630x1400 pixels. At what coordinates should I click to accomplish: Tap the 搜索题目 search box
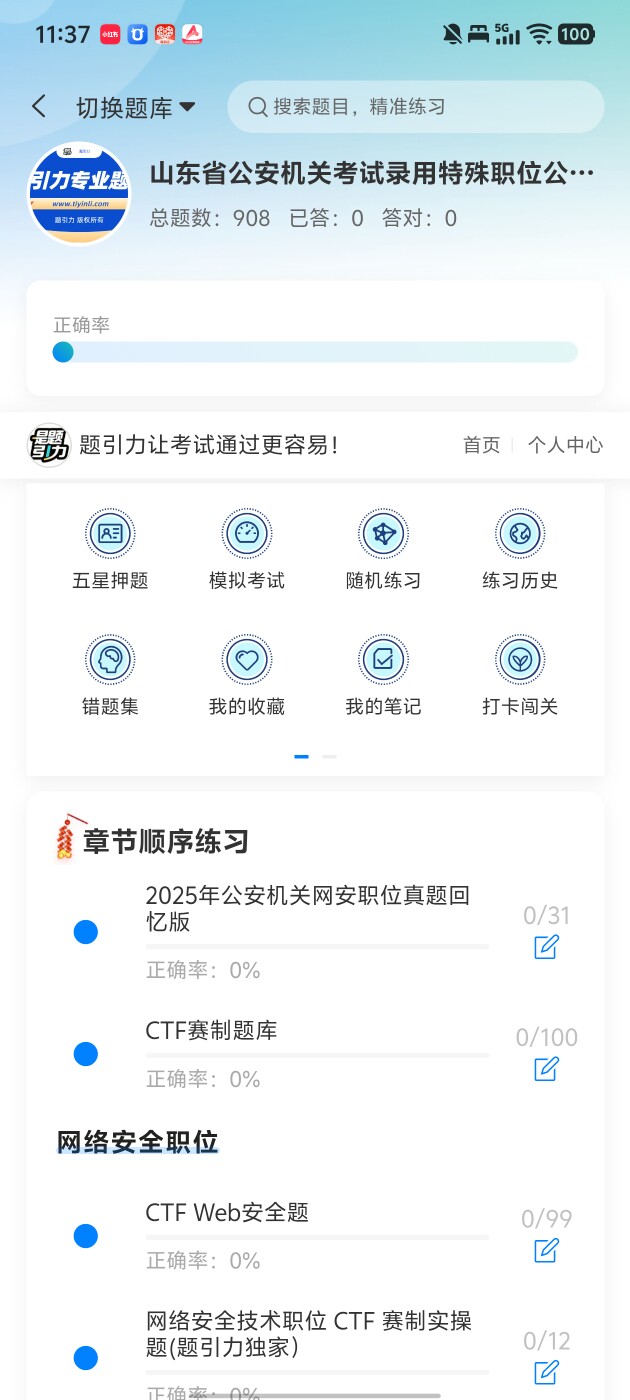(415, 107)
